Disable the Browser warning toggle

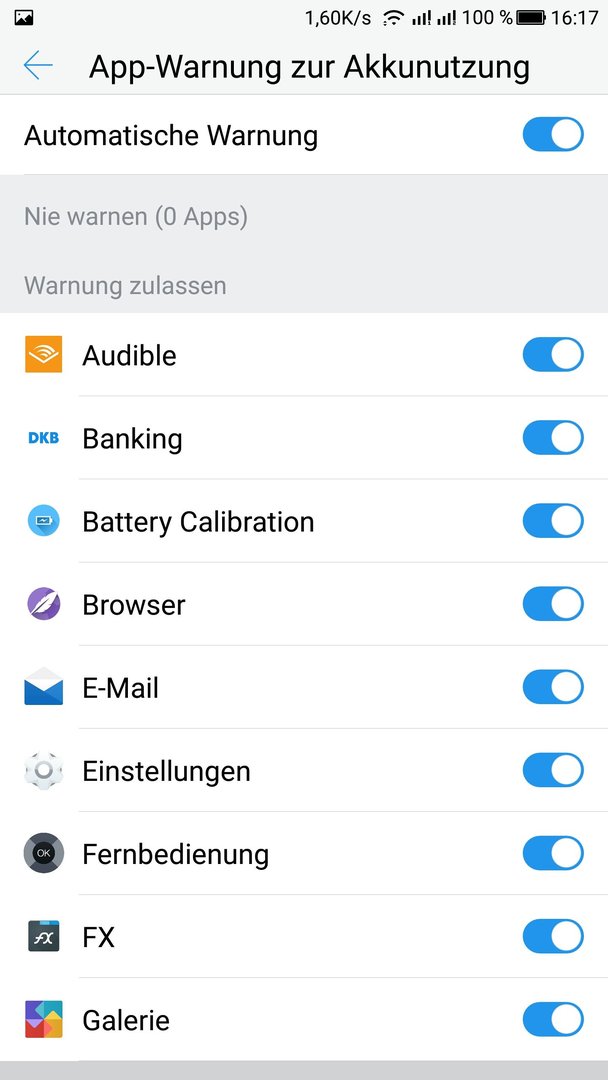click(x=553, y=604)
